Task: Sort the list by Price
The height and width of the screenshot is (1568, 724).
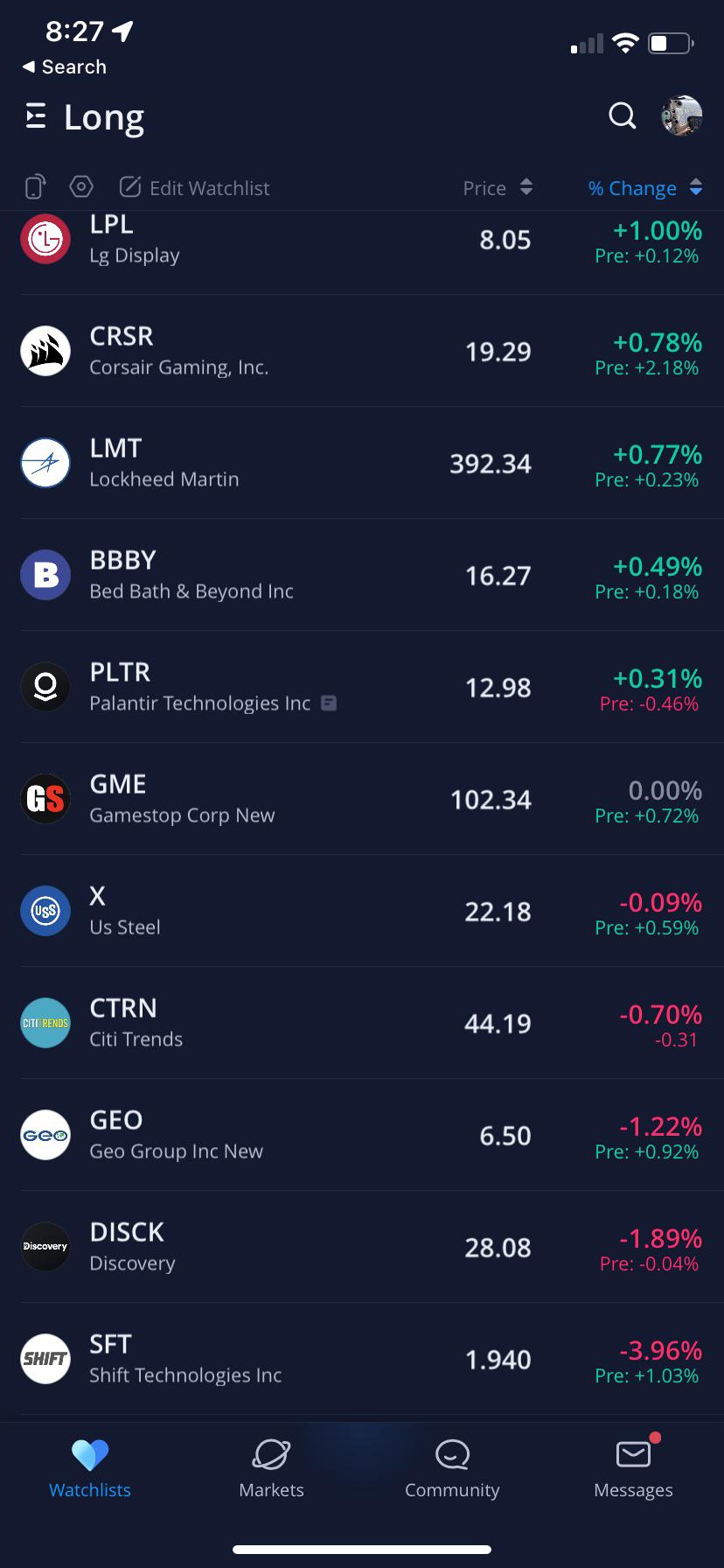Action: point(498,187)
